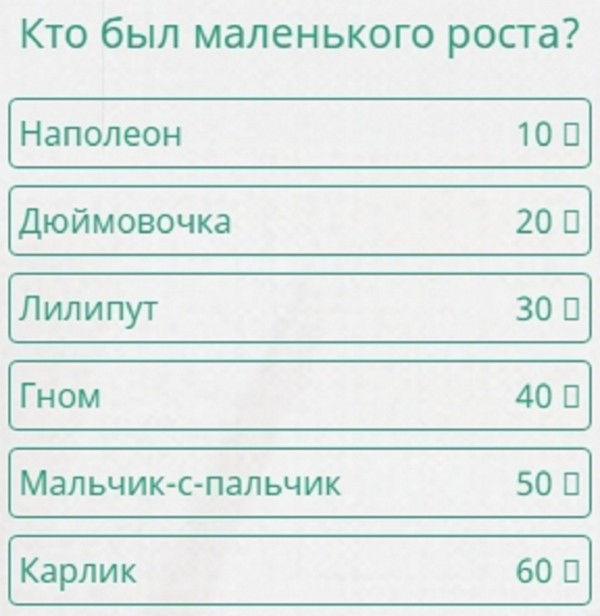
Task: Choose Карлик for 60 points
Action: [x=299, y=572]
